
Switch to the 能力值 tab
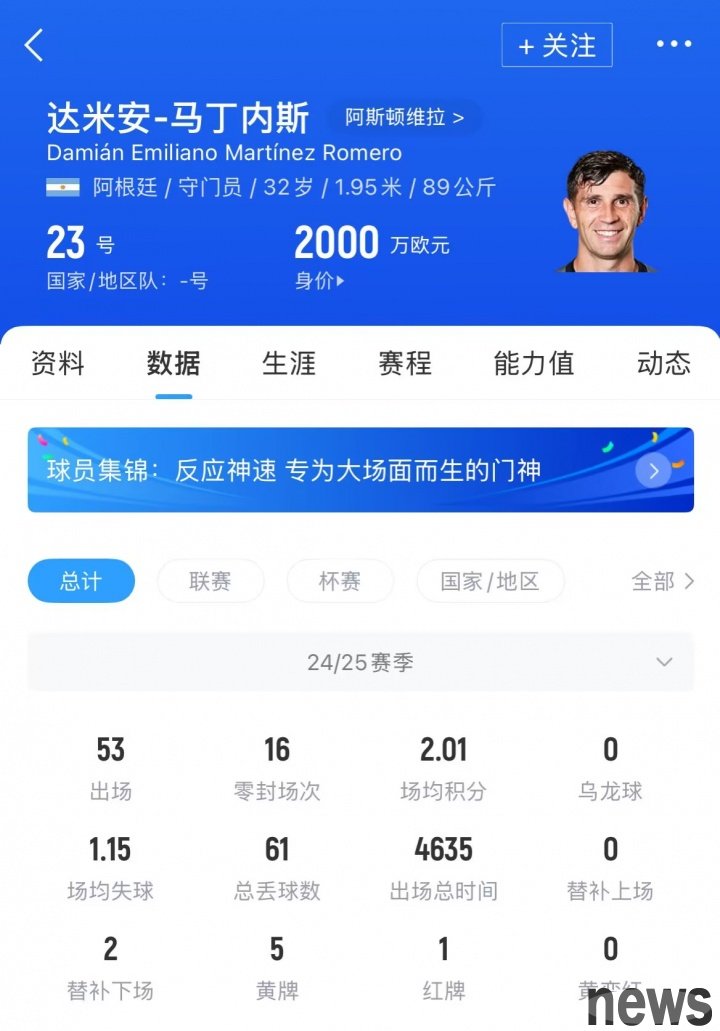click(x=533, y=363)
